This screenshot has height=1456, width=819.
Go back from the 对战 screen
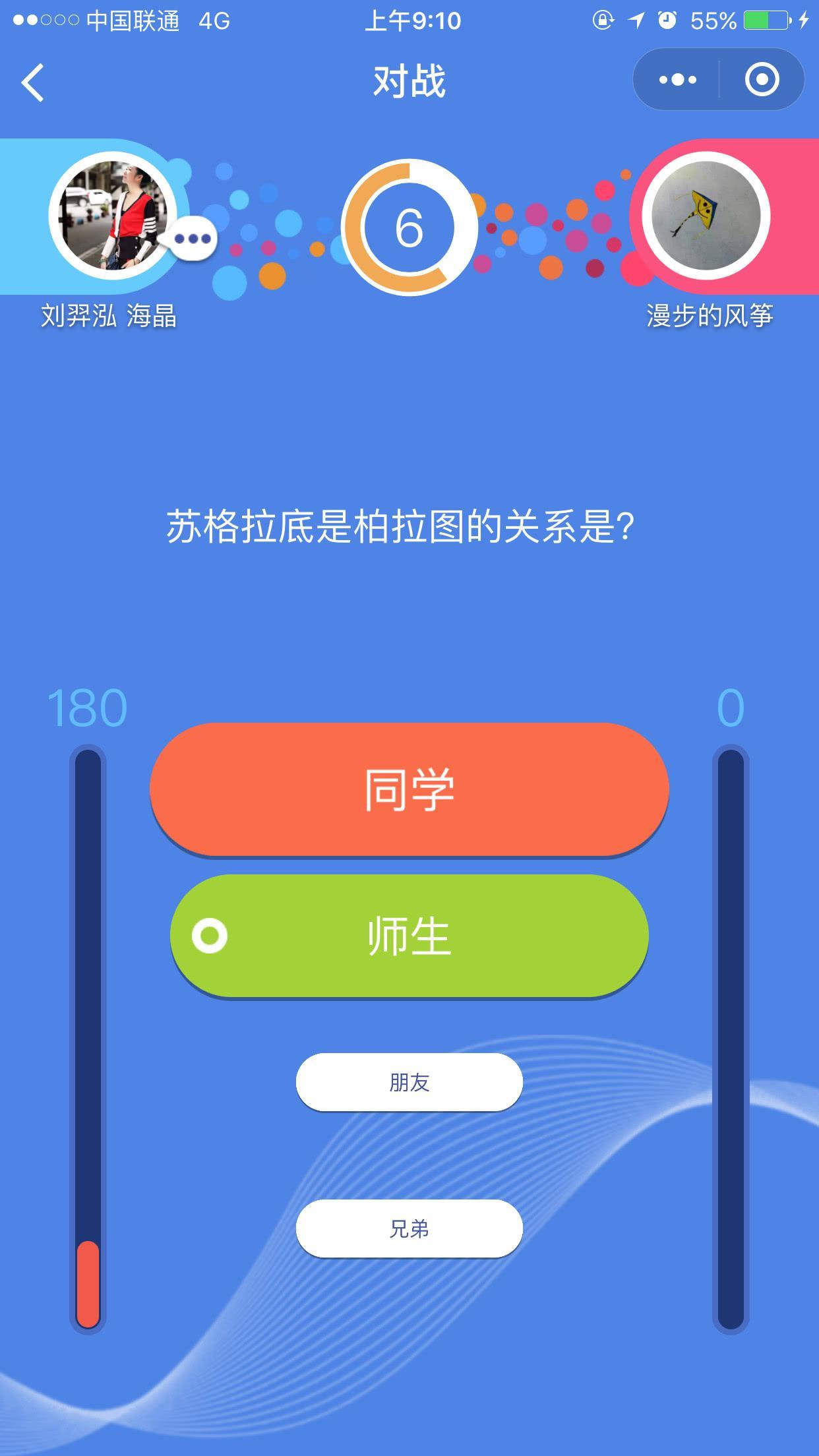(33, 82)
